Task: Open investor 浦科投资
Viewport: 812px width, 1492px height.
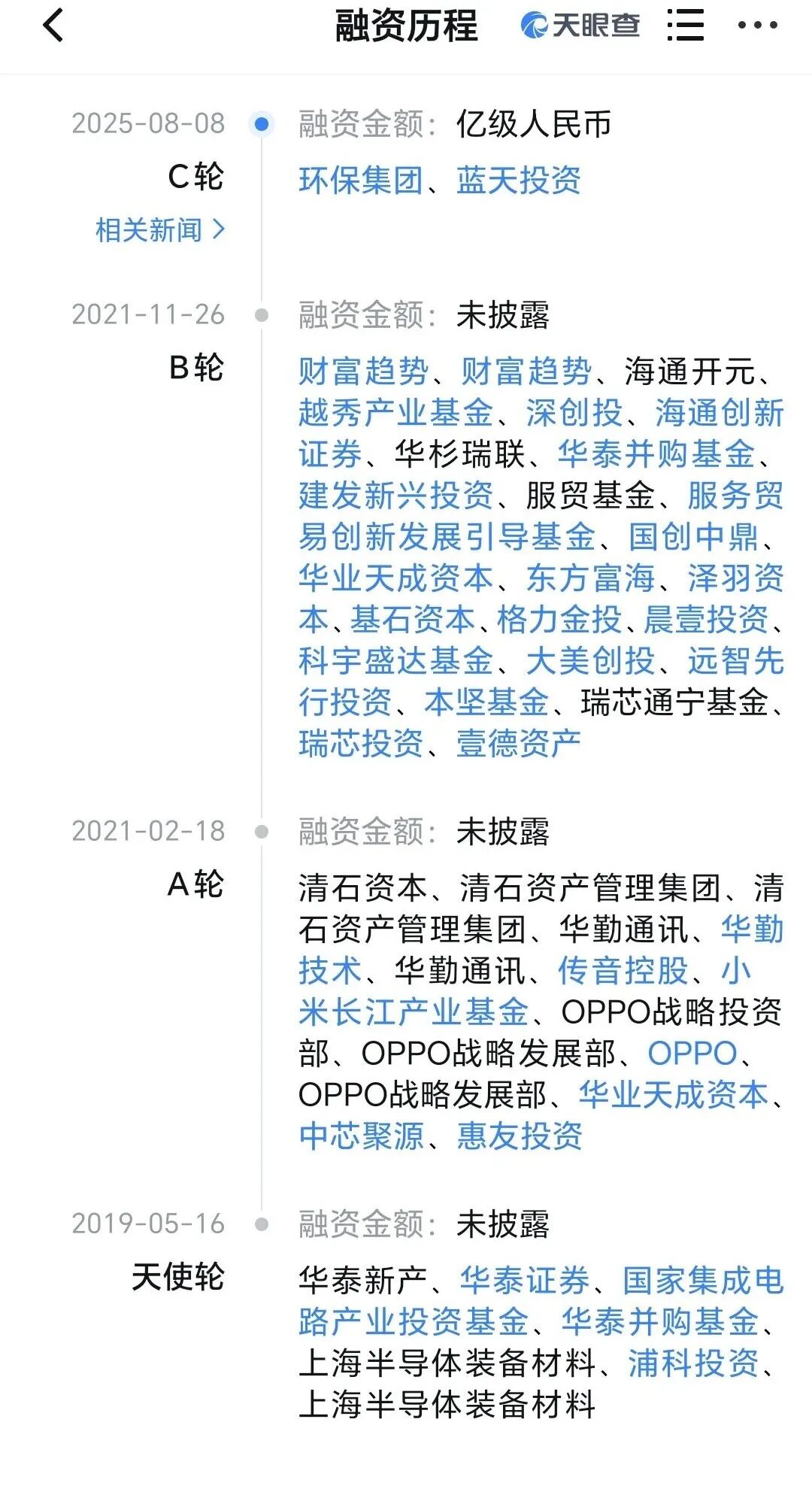Action: pyautogui.click(x=693, y=1363)
